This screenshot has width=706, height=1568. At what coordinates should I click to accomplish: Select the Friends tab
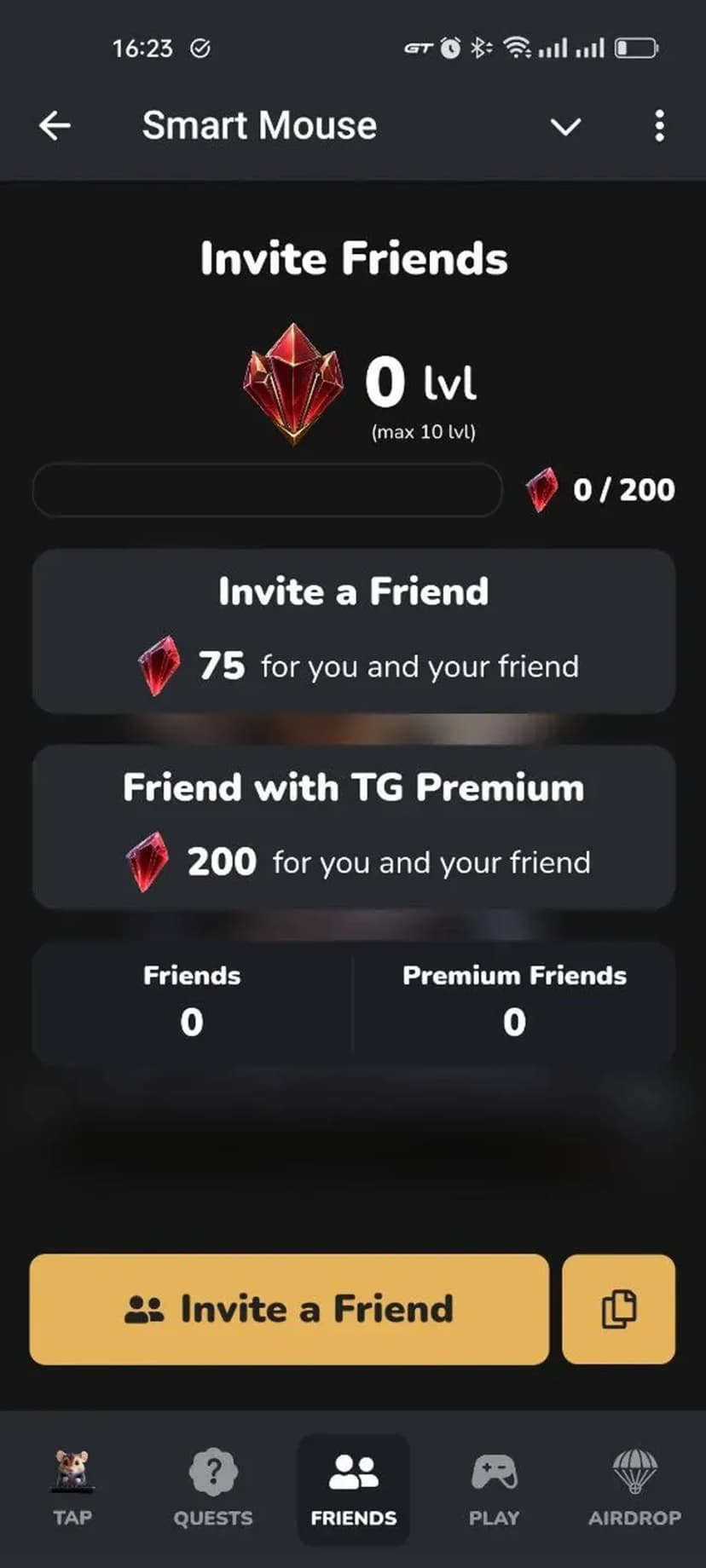[353, 1488]
